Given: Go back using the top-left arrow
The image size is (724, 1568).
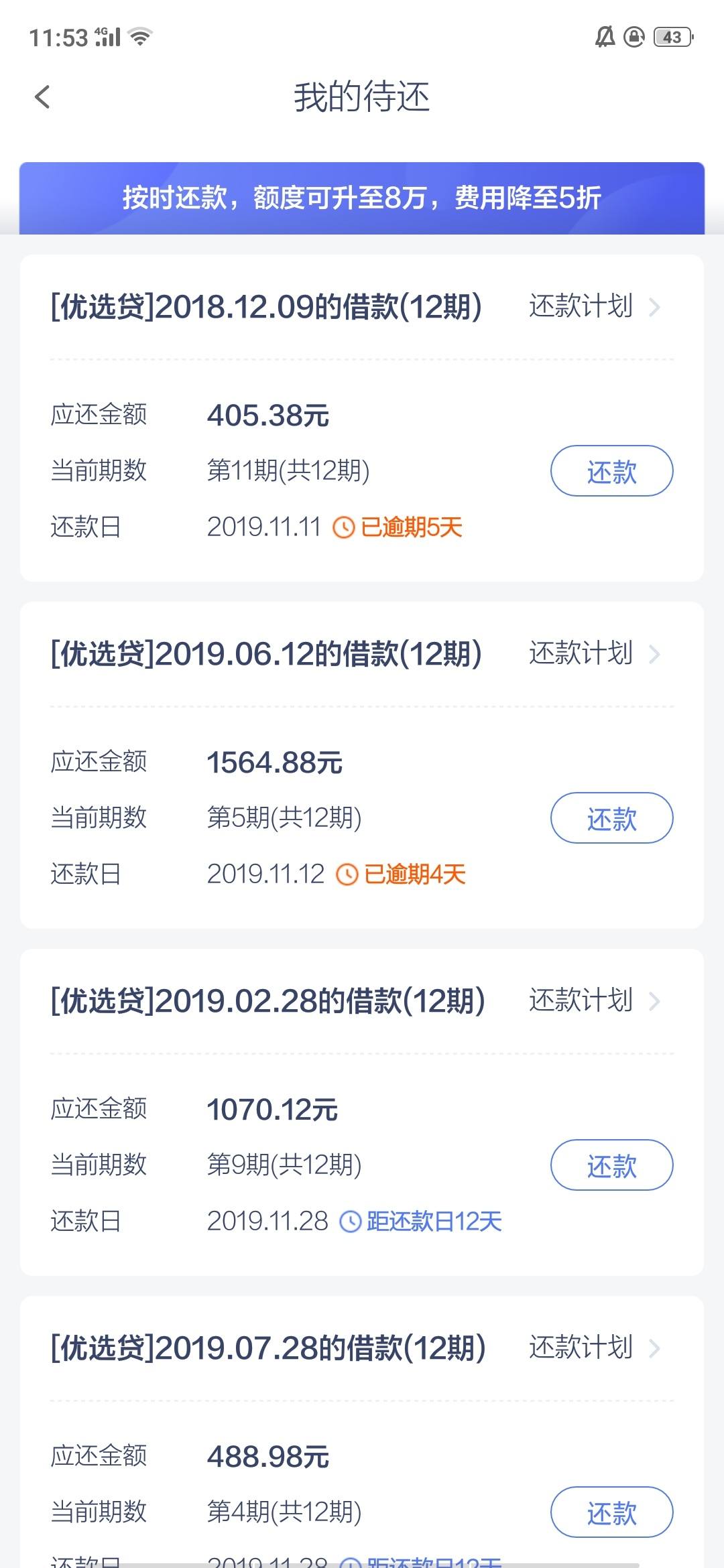Looking at the screenshot, I should [x=42, y=97].
